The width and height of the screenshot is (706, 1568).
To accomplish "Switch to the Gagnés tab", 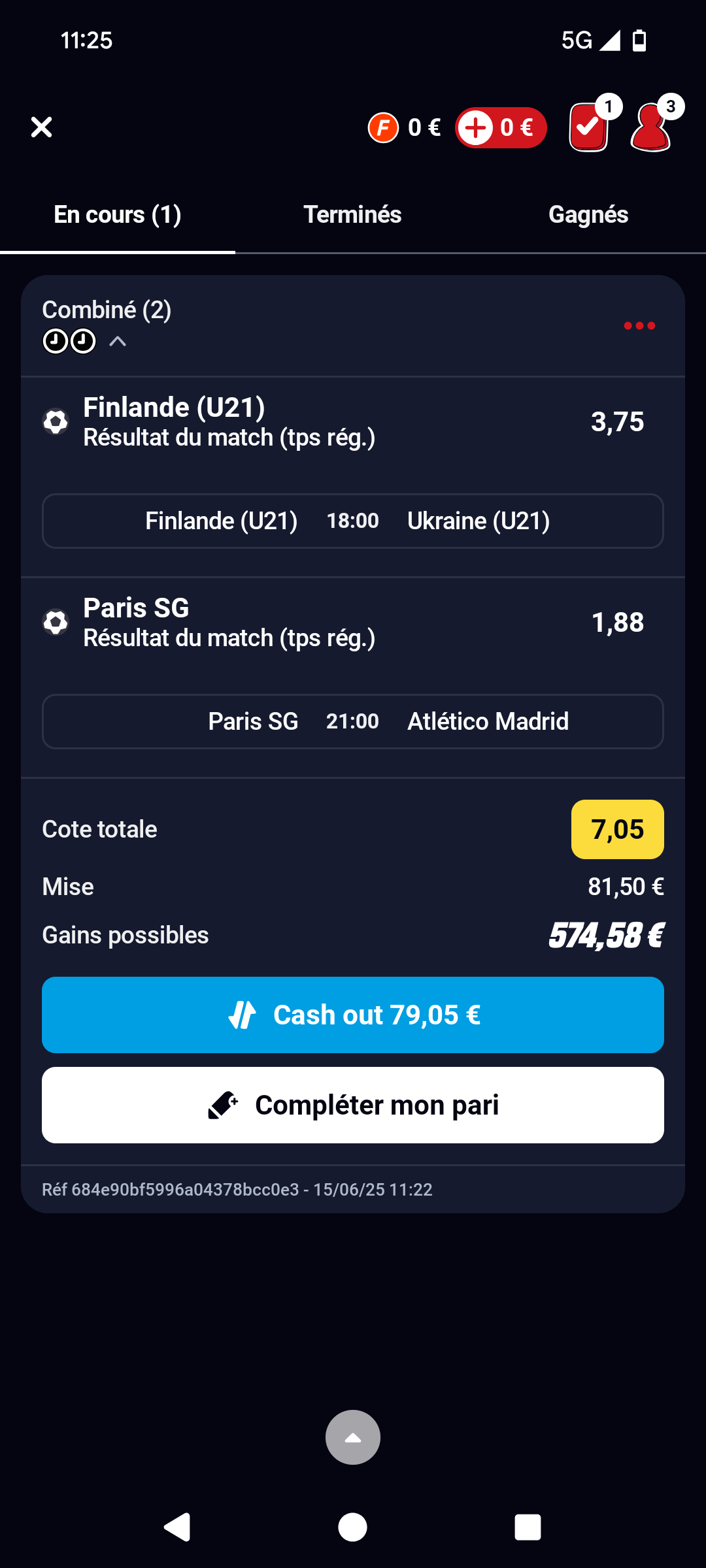I will point(588,215).
